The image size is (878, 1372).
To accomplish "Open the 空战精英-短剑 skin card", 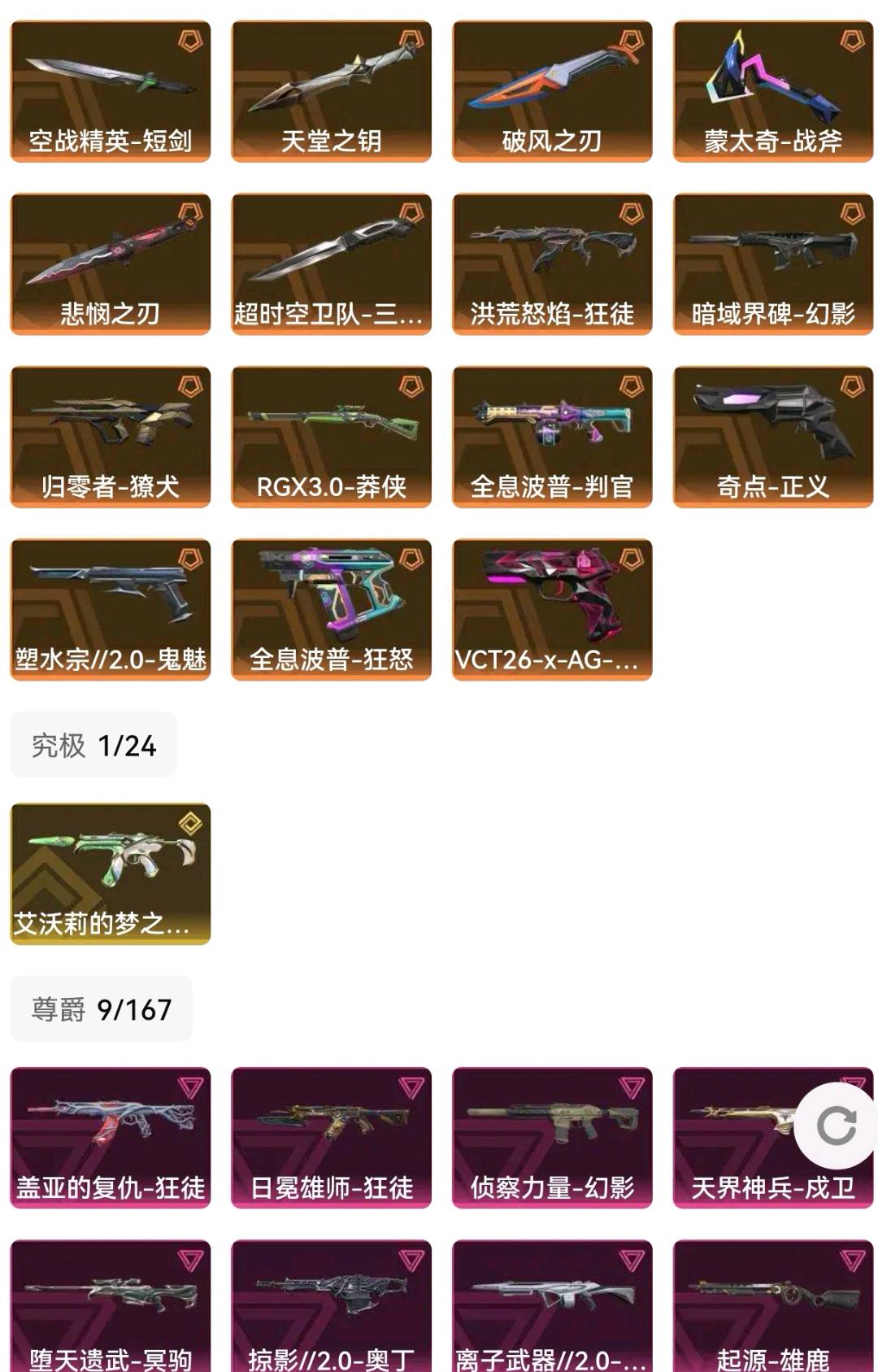I will [x=111, y=91].
